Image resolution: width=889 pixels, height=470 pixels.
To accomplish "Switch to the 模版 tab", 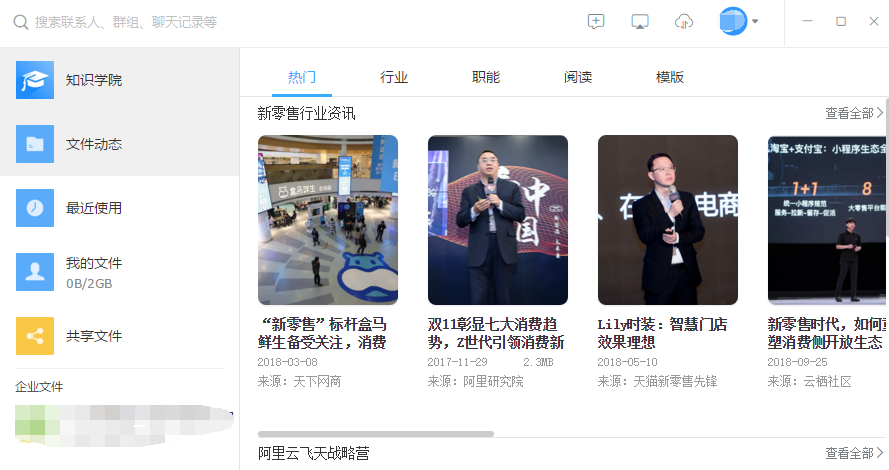I will tap(670, 77).
